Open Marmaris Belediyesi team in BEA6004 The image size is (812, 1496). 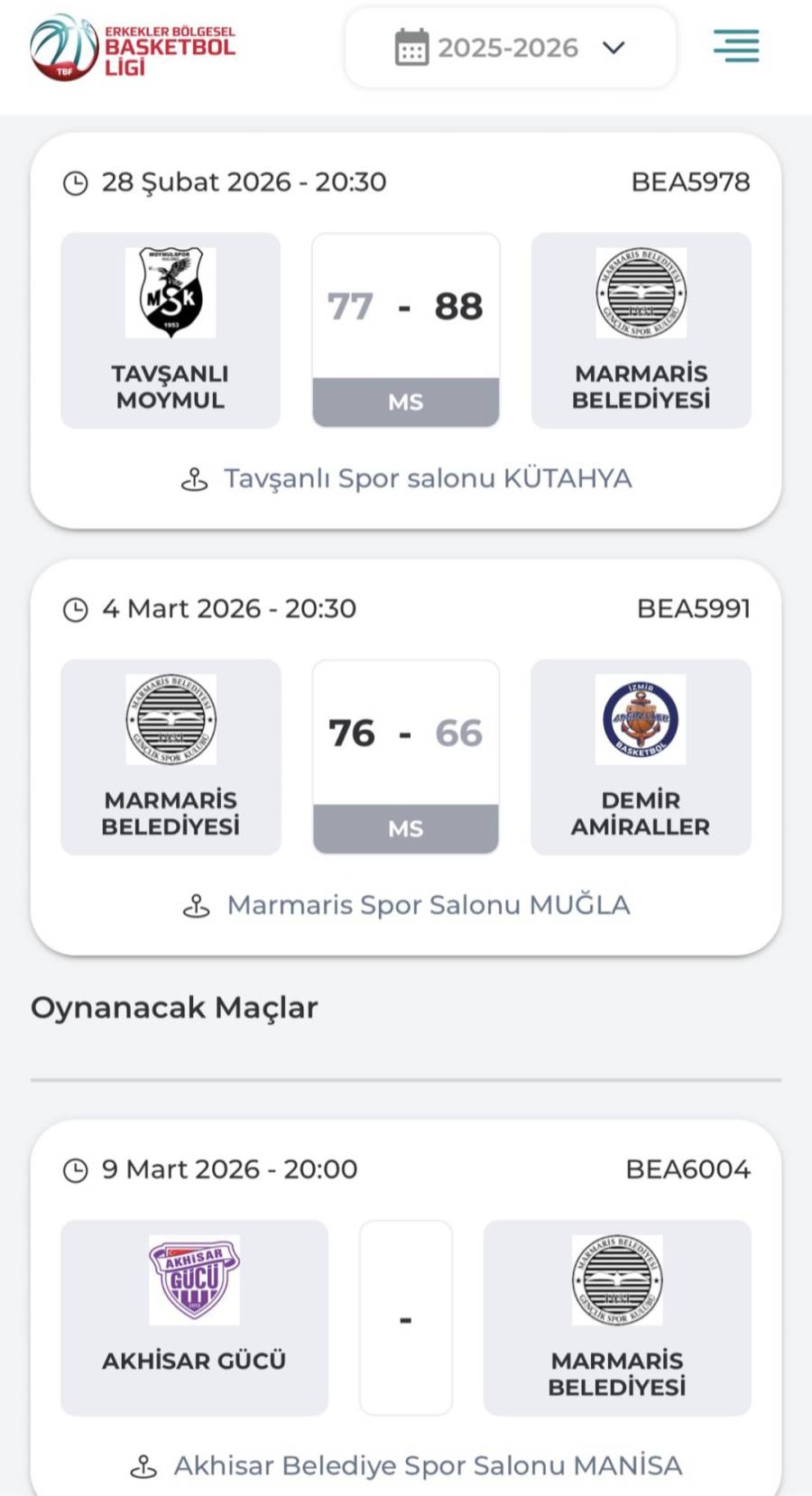pyautogui.click(x=617, y=1317)
